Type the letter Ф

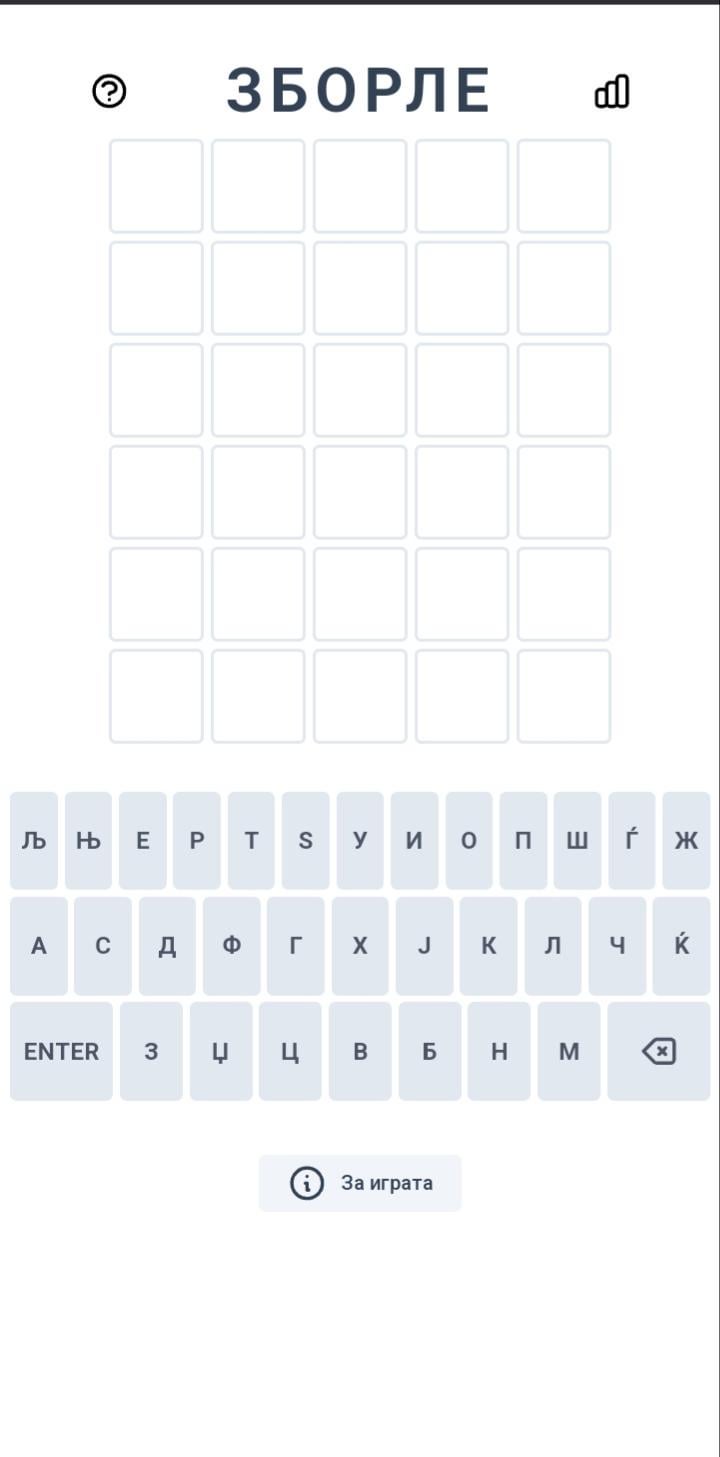tap(232, 946)
